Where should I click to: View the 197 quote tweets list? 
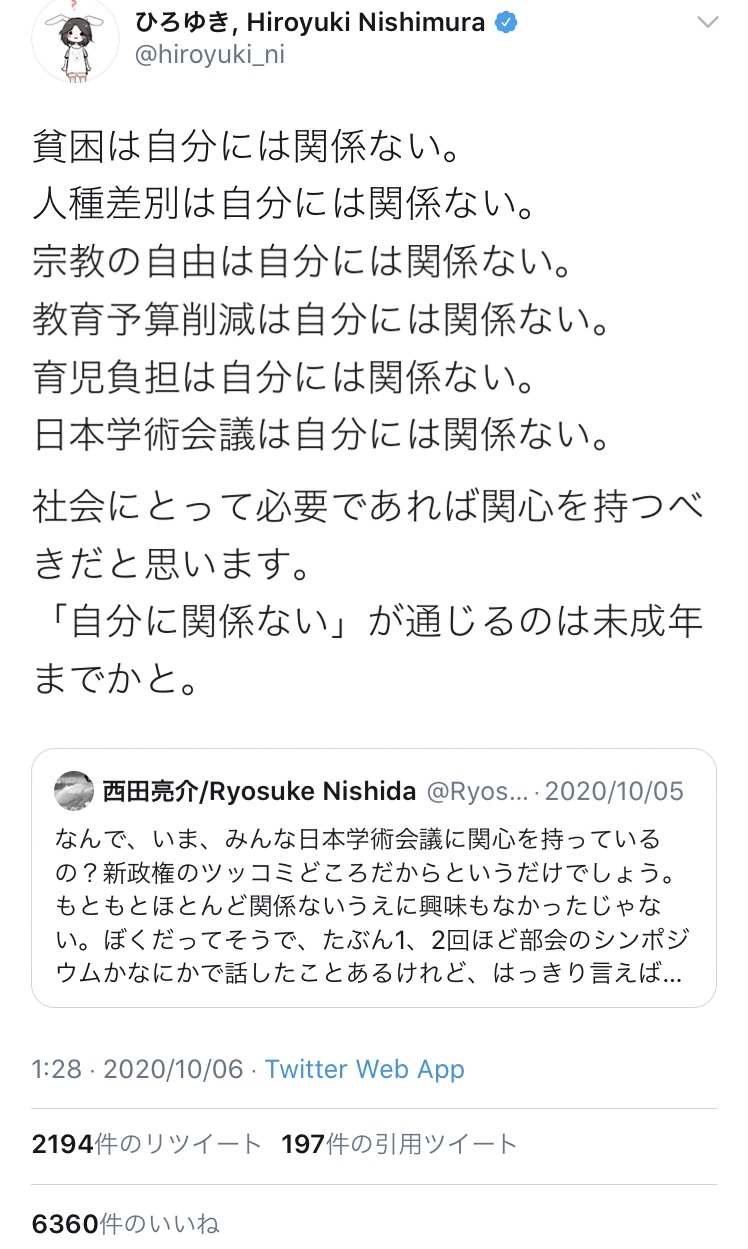(x=400, y=1145)
